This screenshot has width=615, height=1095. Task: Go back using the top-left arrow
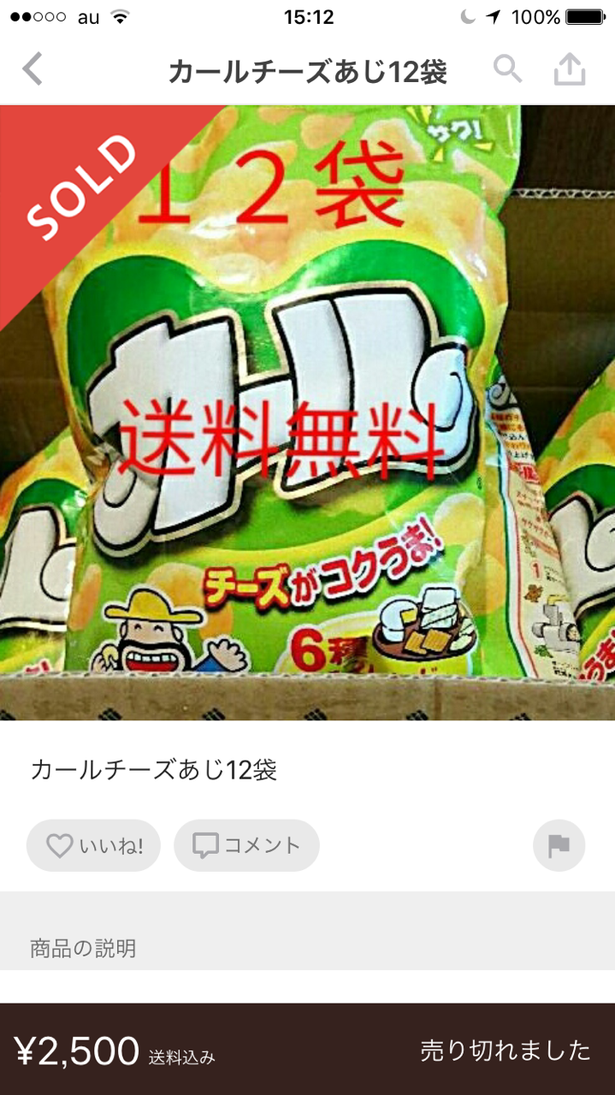coord(33,70)
